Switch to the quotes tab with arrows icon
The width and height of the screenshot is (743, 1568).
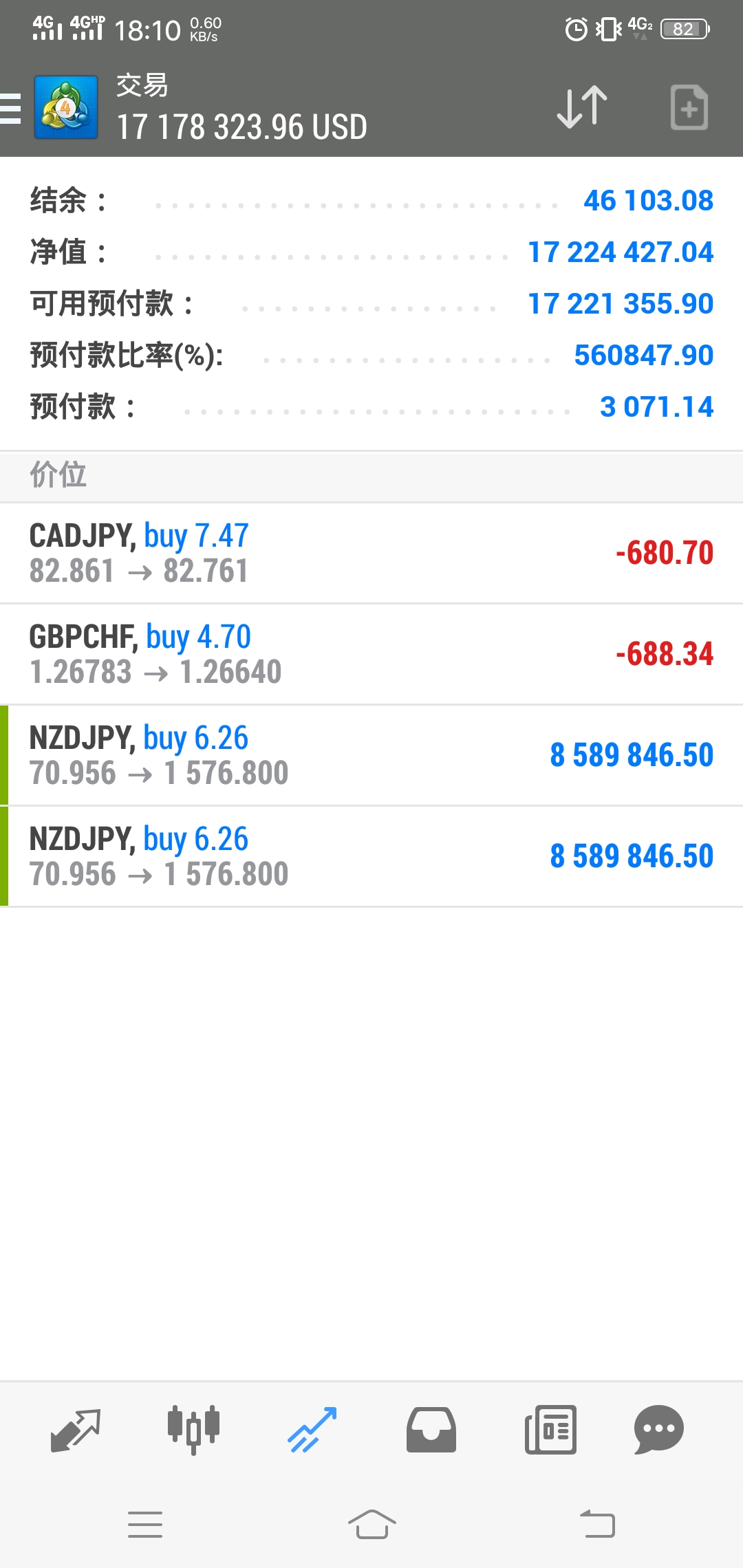(x=76, y=1430)
